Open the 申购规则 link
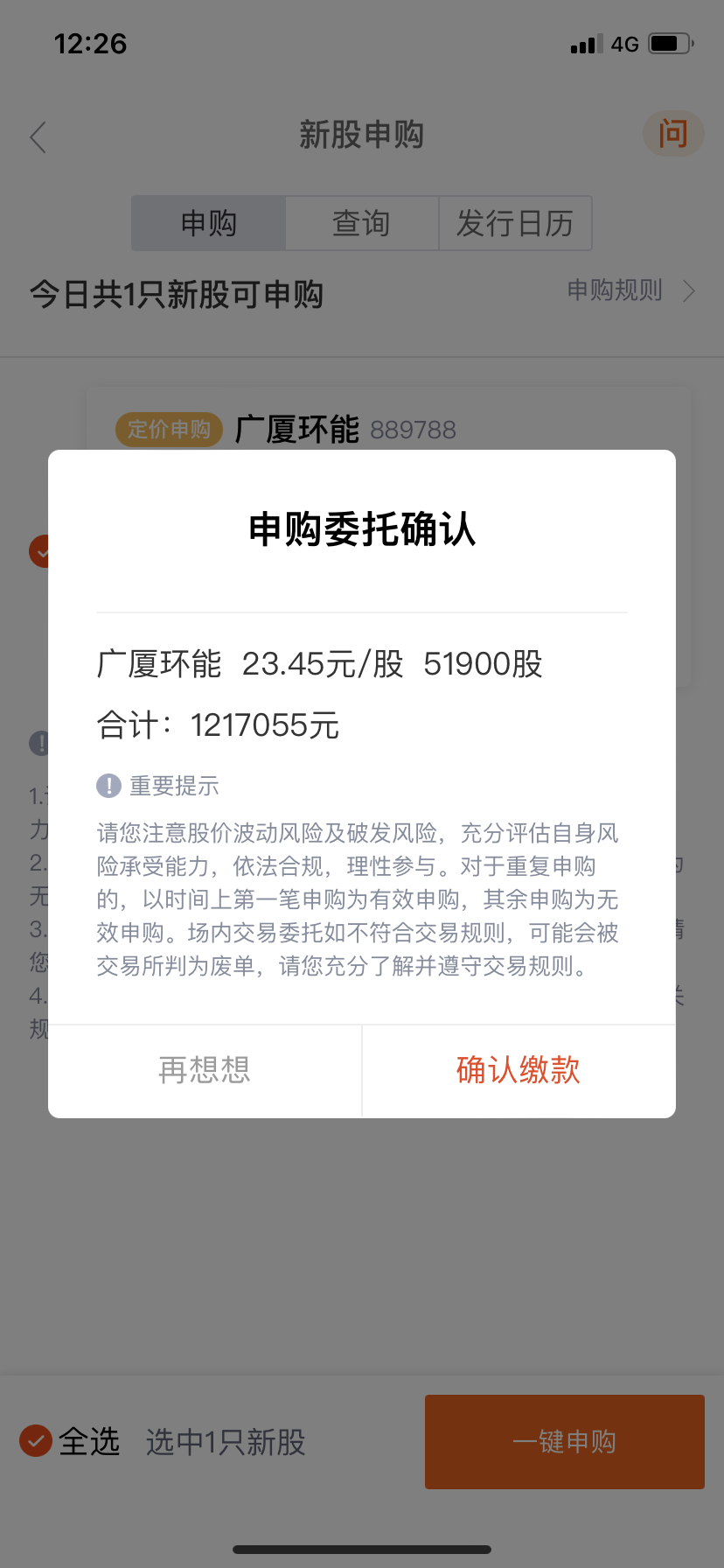Viewport: 724px width, 1568px height. pos(630,290)
